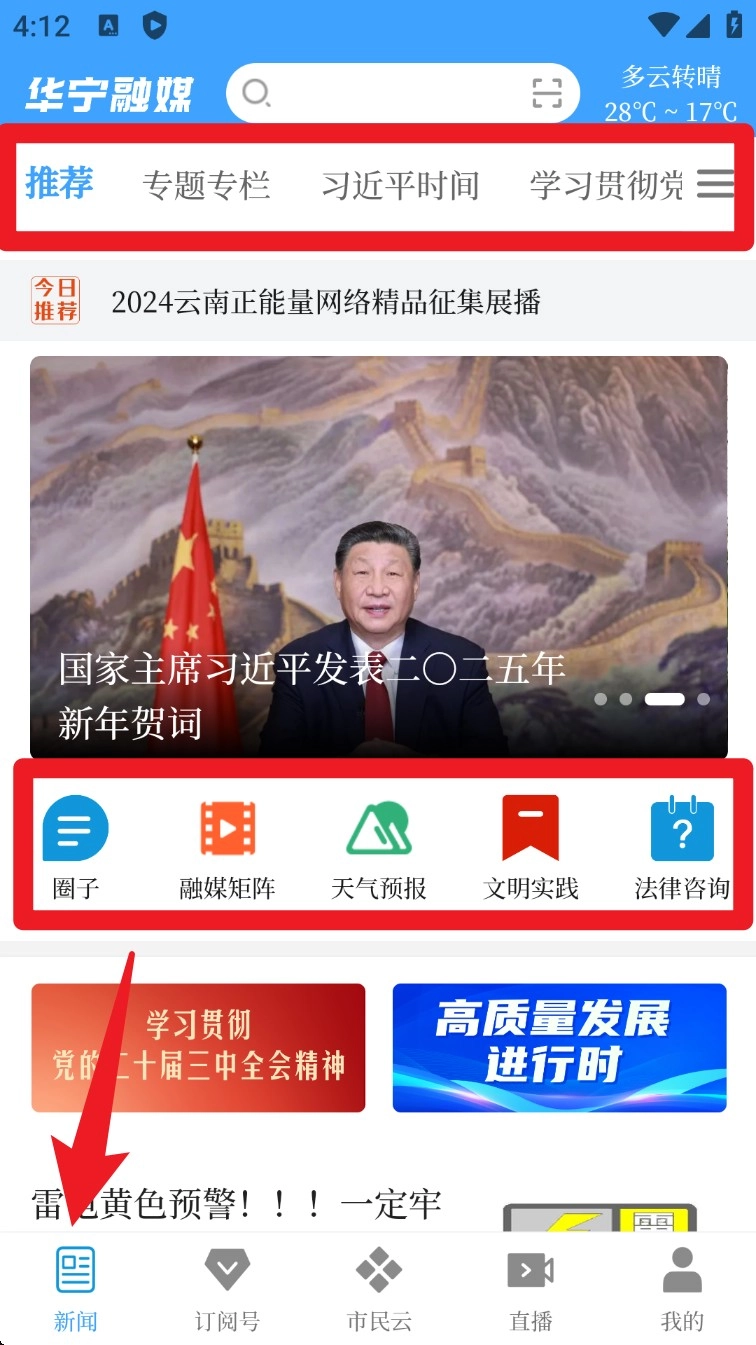This screenshot has height=1345, width=756.
Task: Switch to the 习近平时间 tab
Action: point(400,185)
